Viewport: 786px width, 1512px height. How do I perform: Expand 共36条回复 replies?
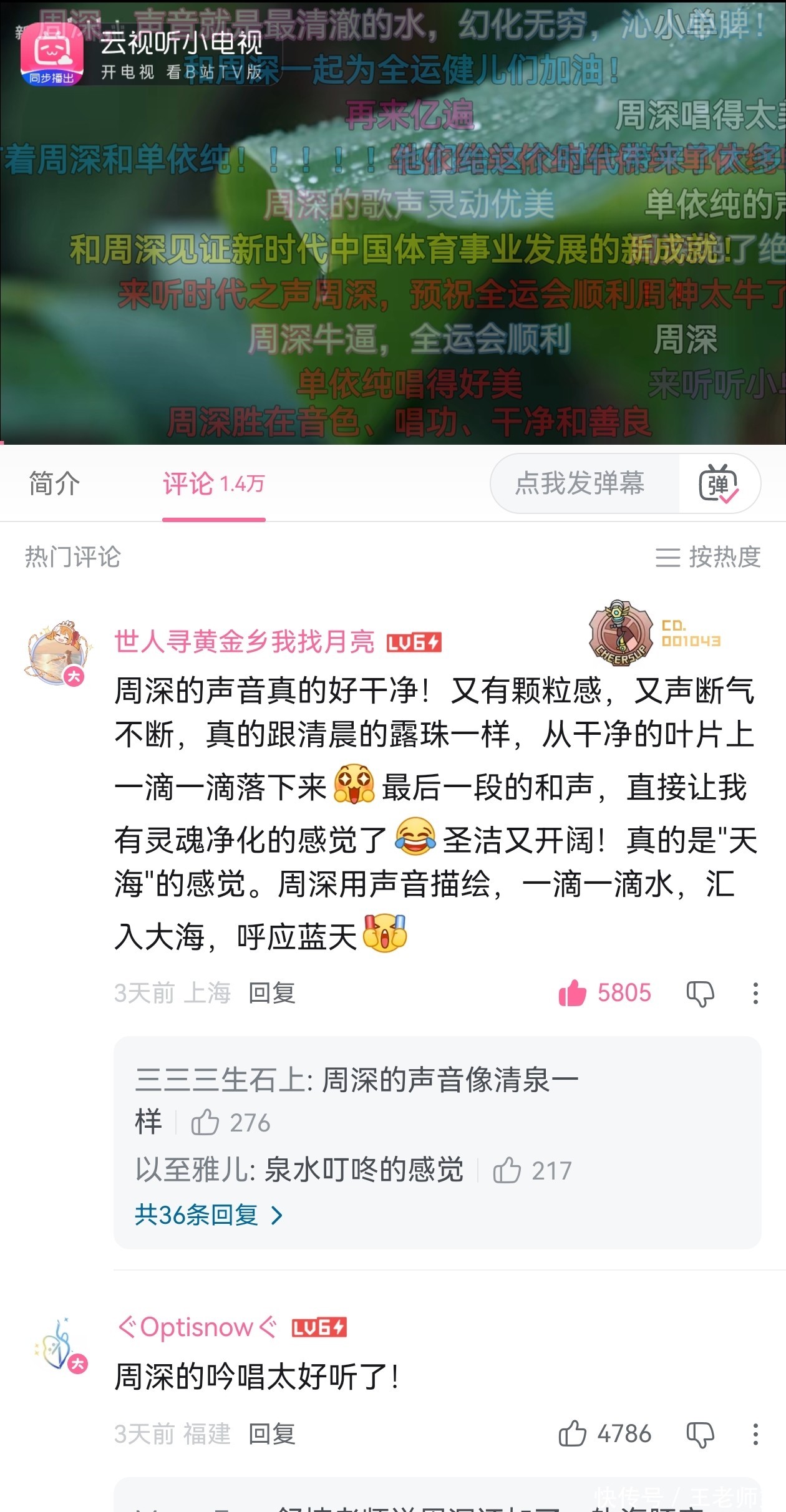(209, 1214)
